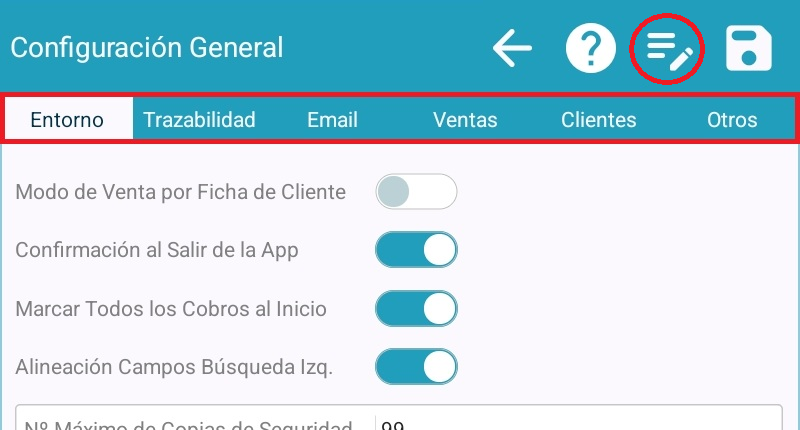The width and height of the screenshot is (800, 430).
Task: Edit the Nº Máximo de Copias de Seguridad field
Action: coord(575,422)
